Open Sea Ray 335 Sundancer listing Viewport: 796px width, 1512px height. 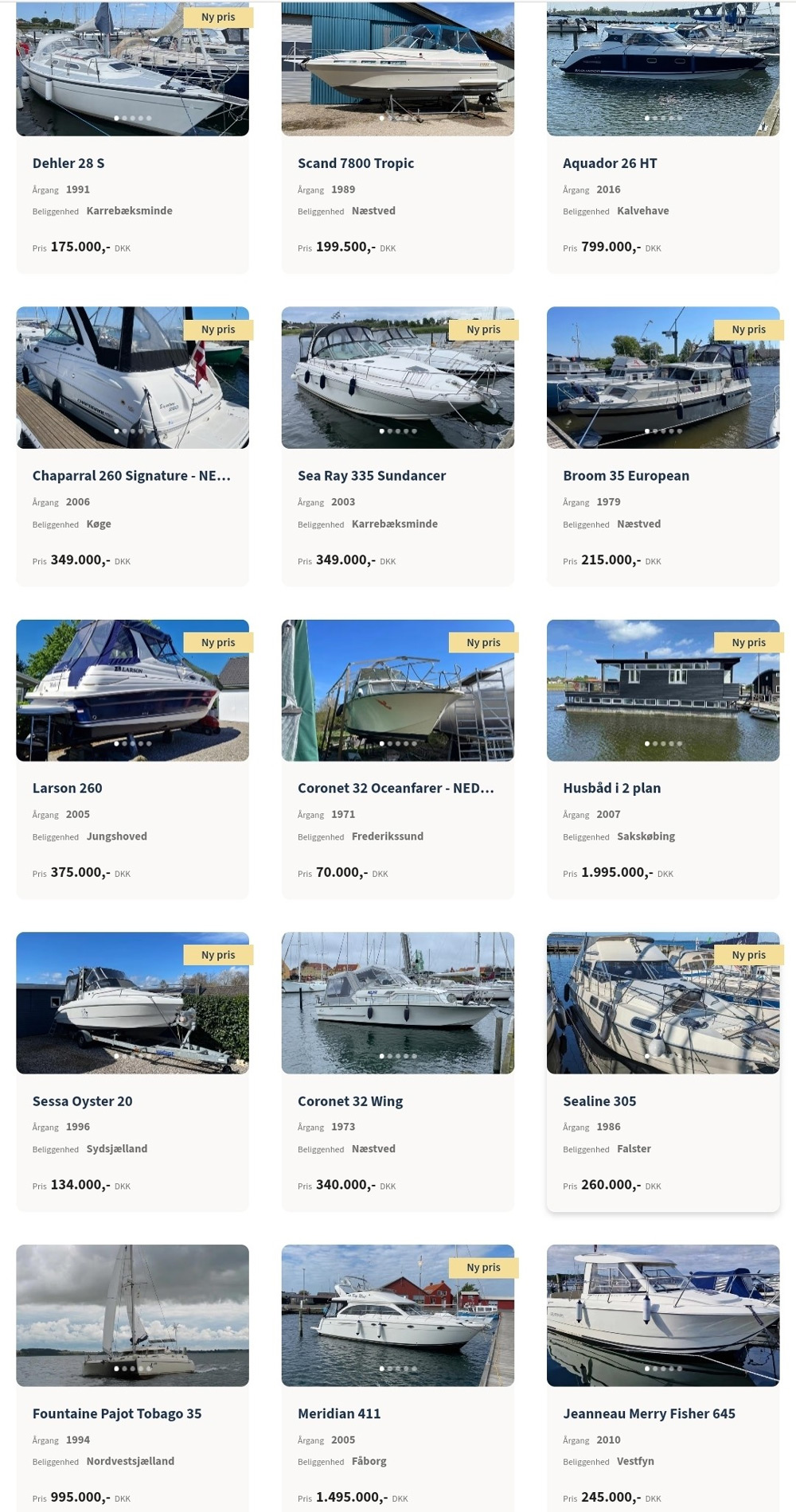tap(372, 476)
